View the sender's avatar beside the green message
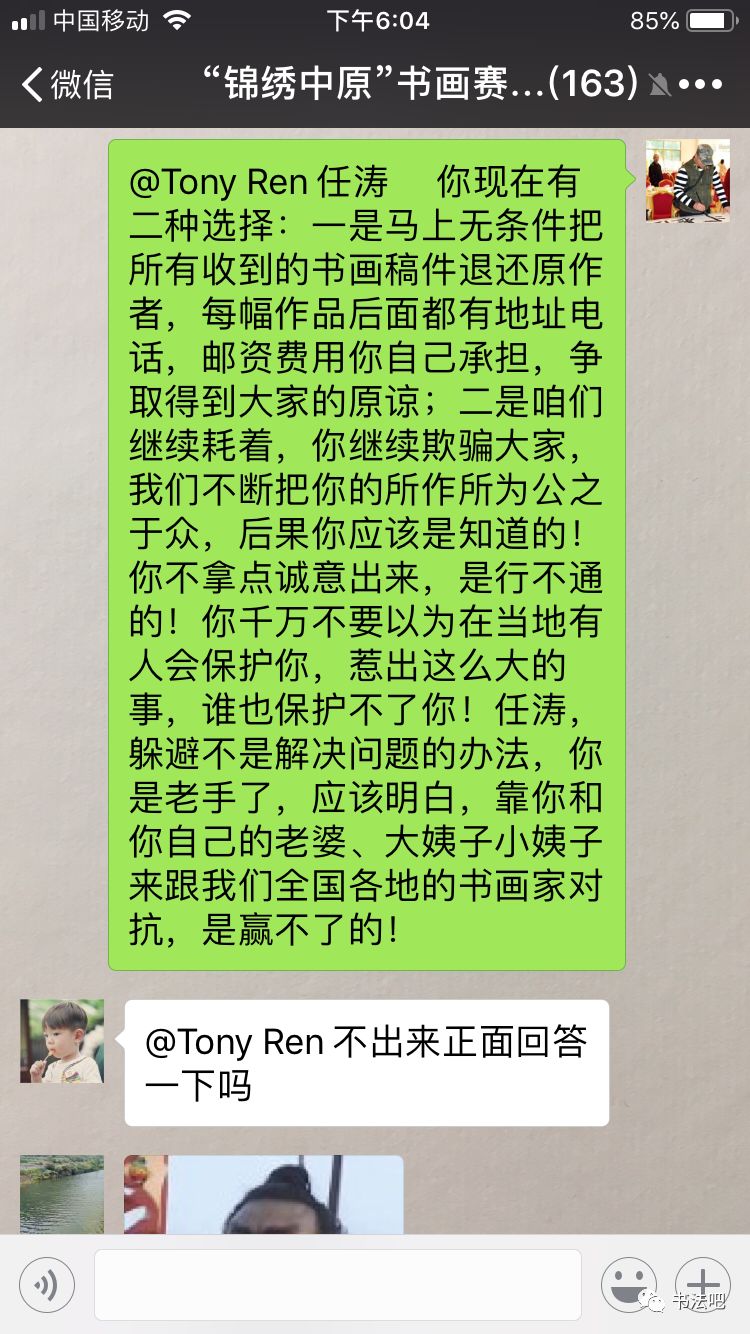The image size is (750, 1334). (688, 181)
